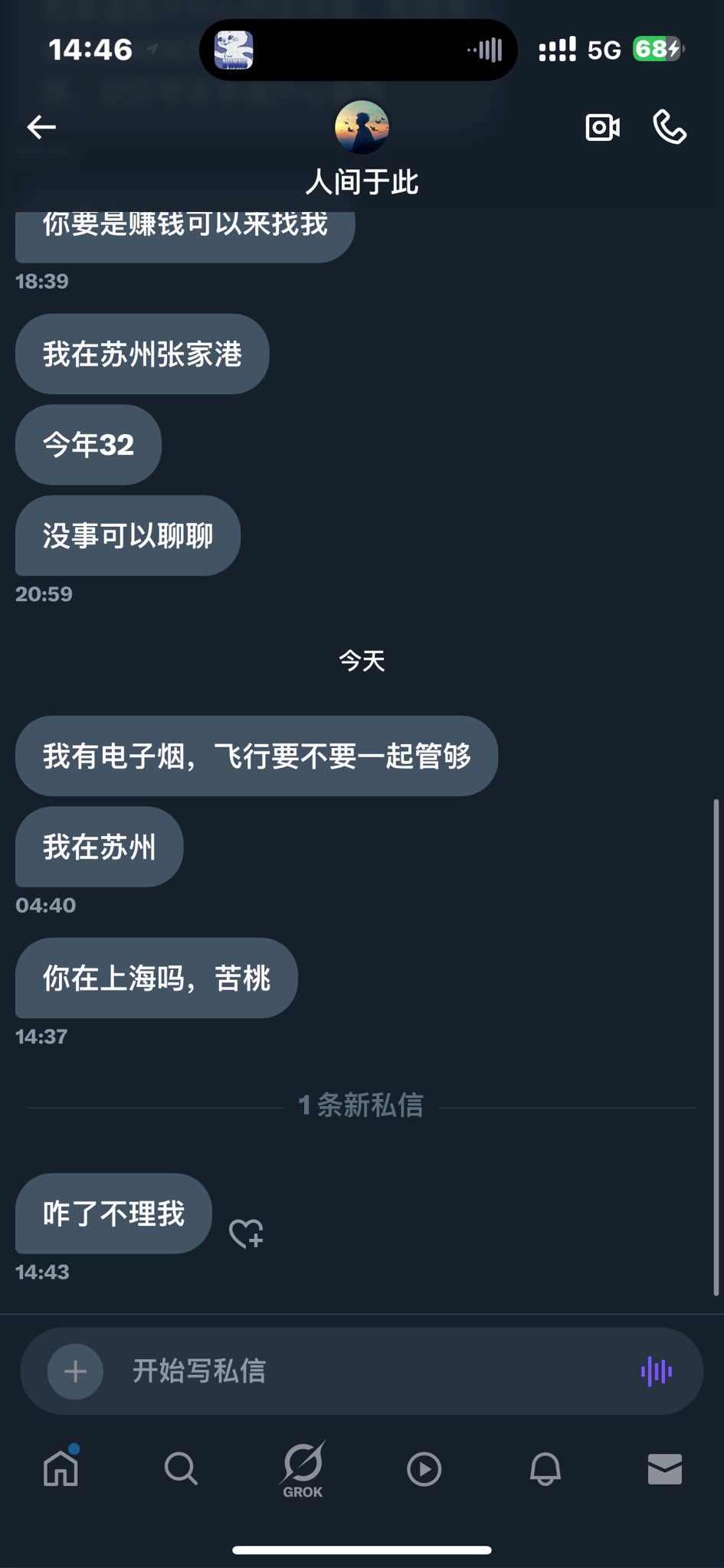Start a video call with 人间于此
Viewport: 724px width, 1568px height.
point(602,127)
